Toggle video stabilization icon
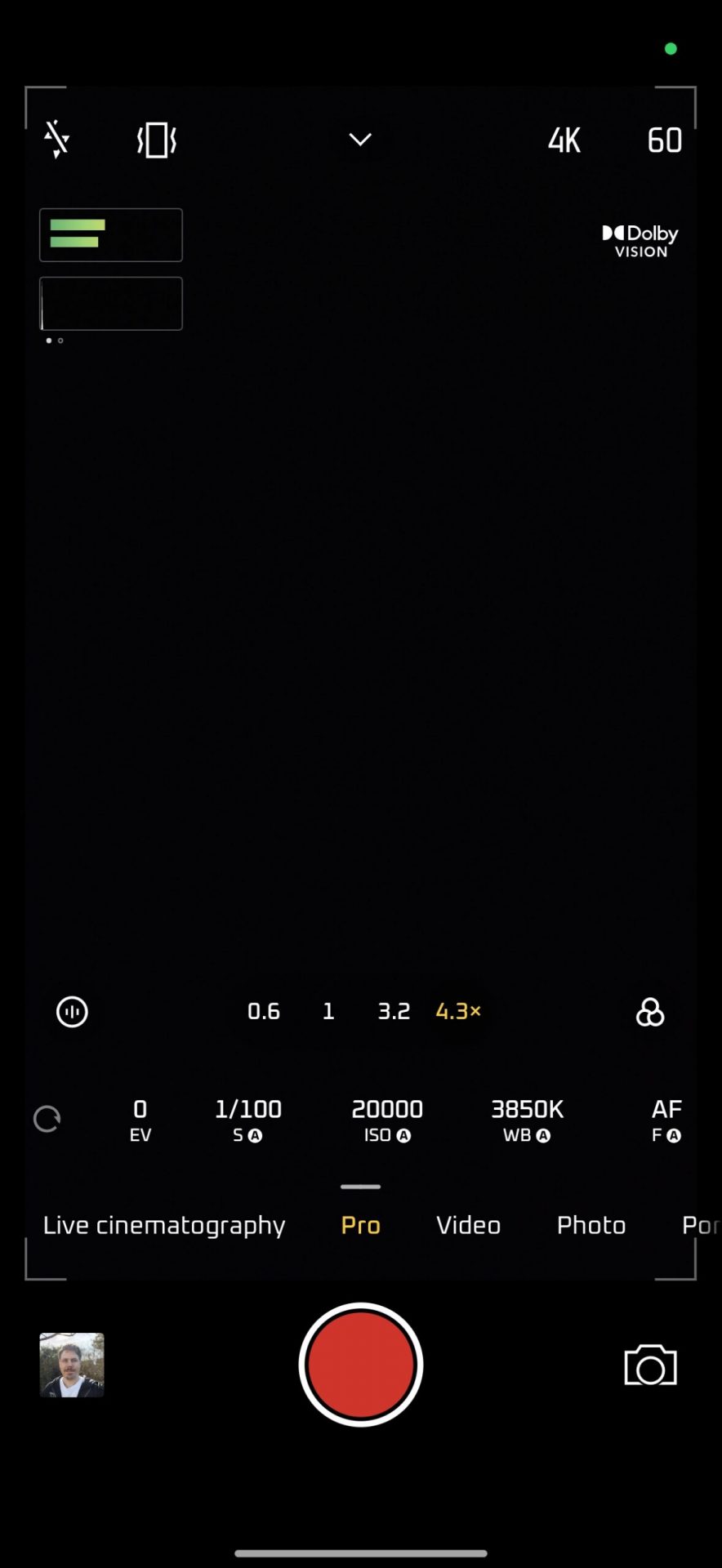 coord(157,140)
